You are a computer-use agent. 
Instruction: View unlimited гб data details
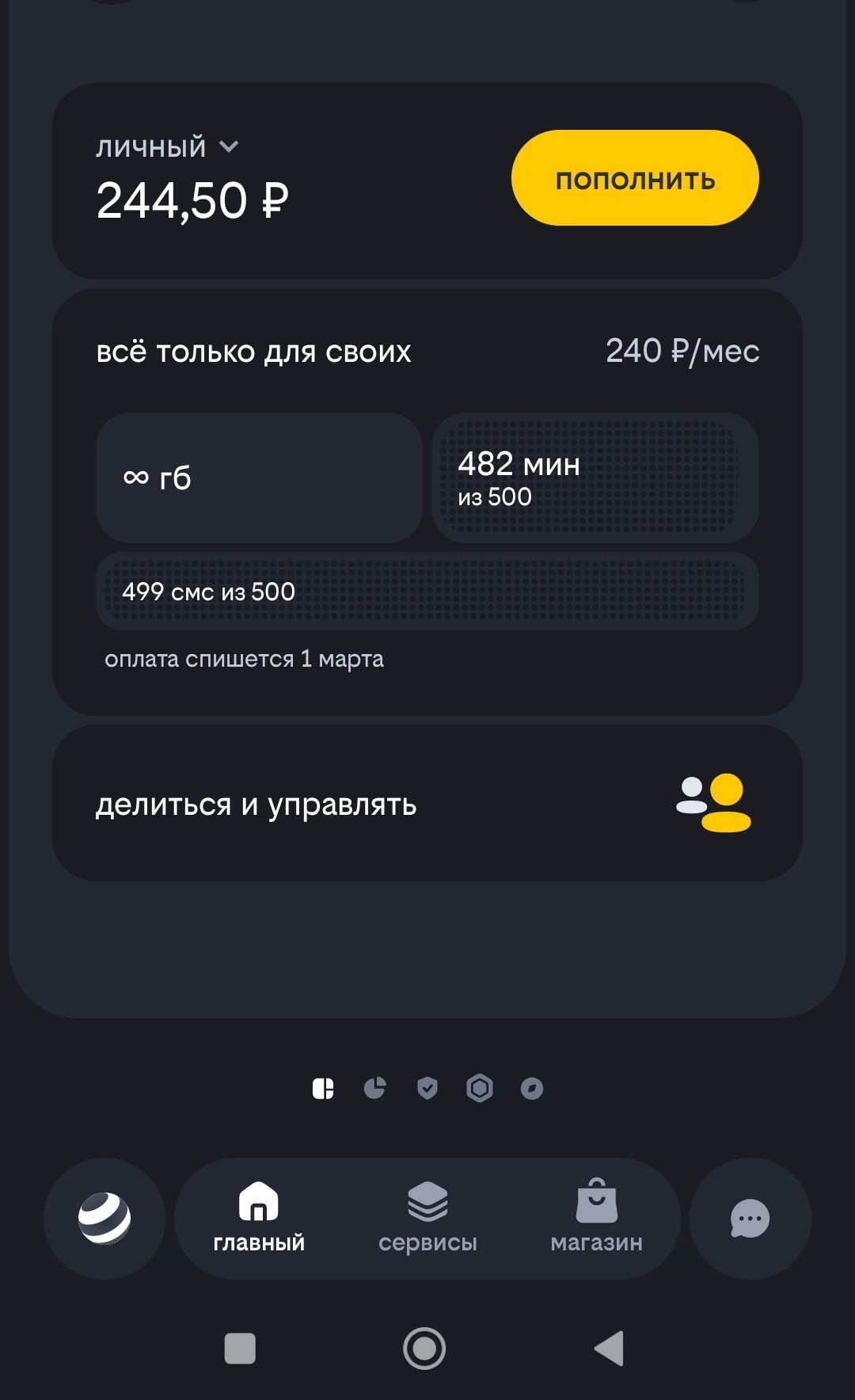pyautogui.click(x=259, y=477)
